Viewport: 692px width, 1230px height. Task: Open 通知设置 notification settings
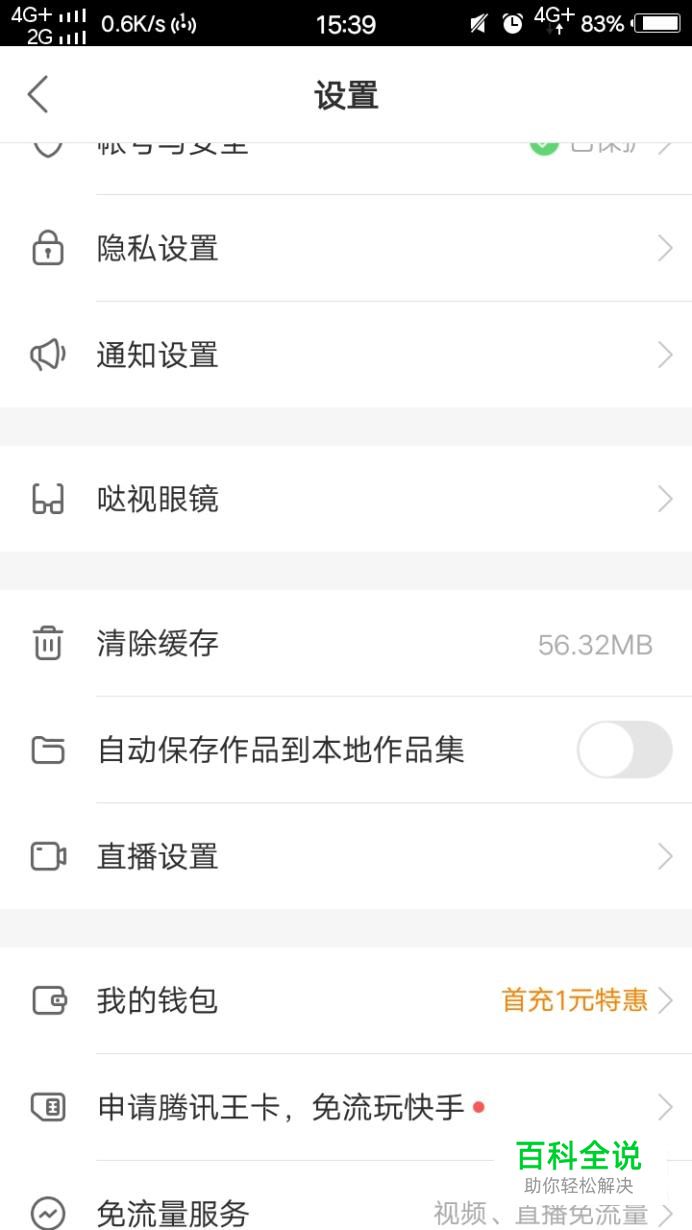346,355
